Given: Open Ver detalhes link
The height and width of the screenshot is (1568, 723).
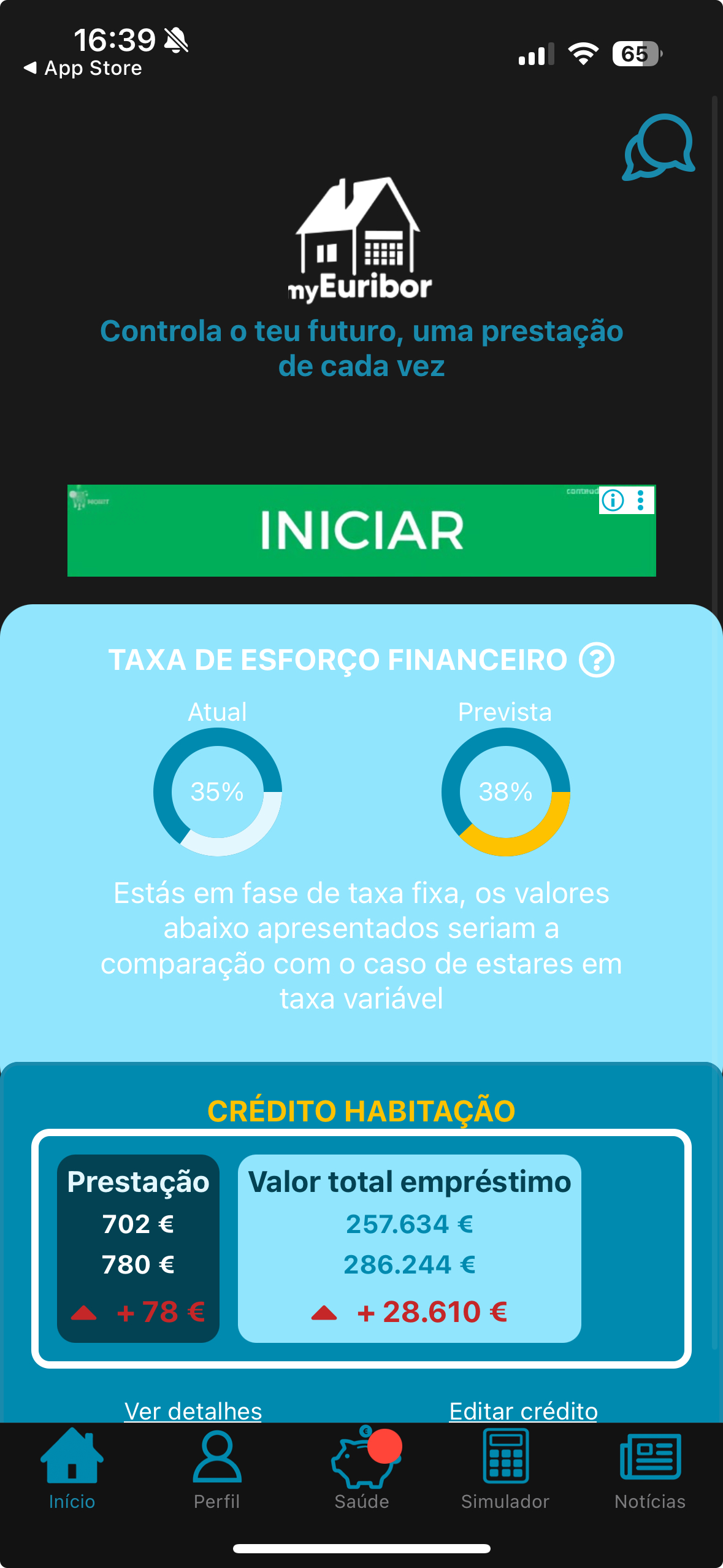Looking at the screenshot, I should 193,1410.
